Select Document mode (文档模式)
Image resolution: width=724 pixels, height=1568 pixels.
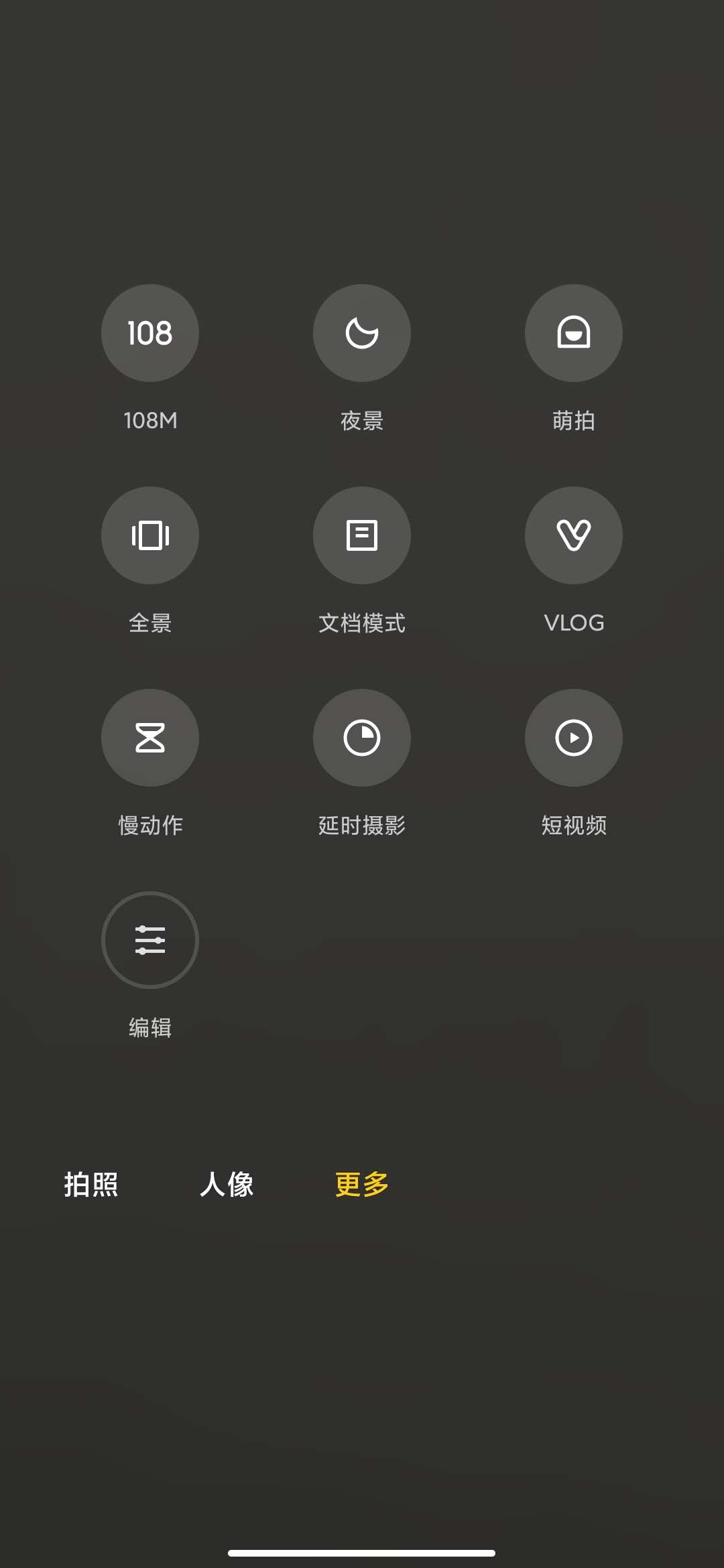361,535
